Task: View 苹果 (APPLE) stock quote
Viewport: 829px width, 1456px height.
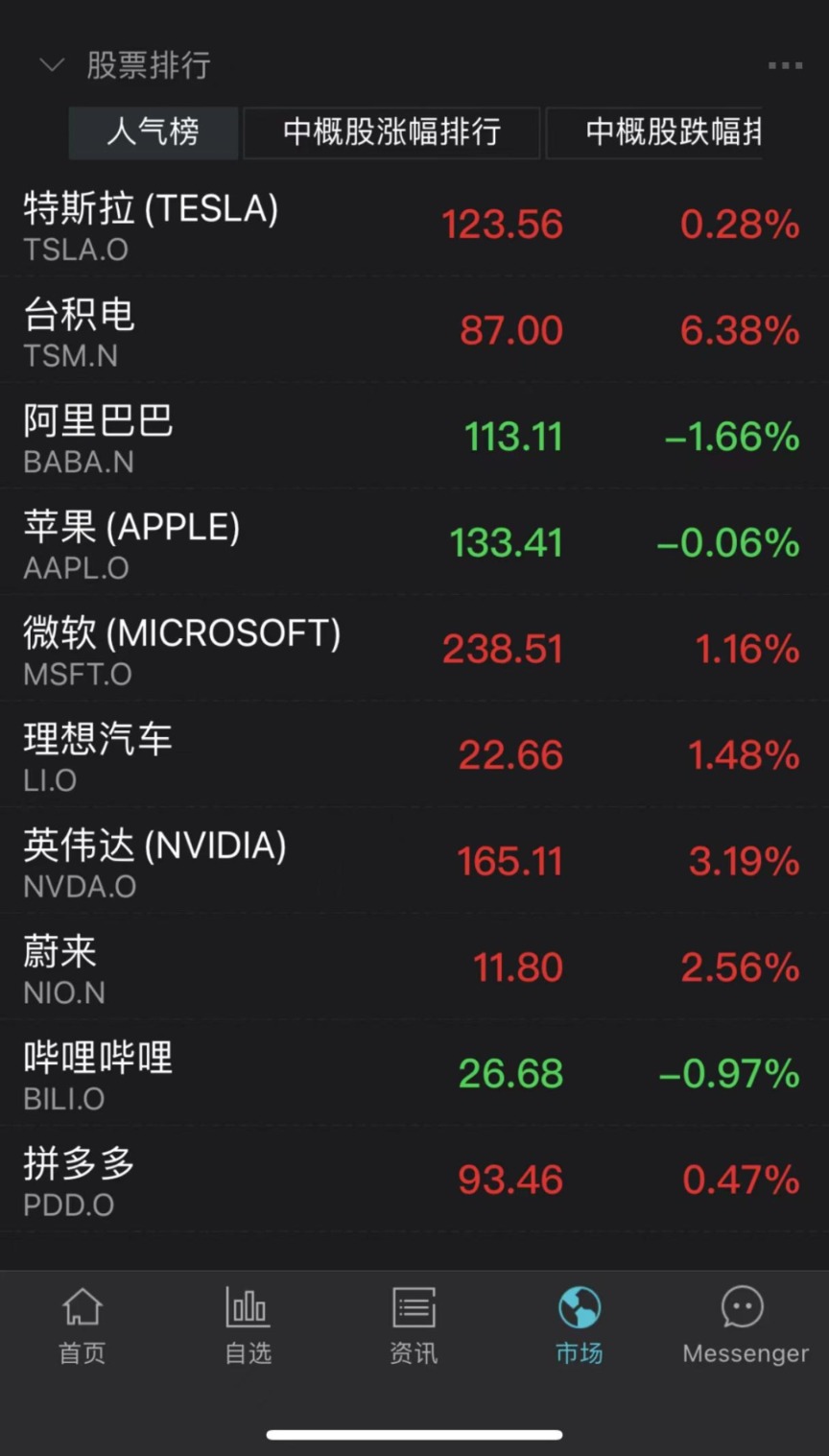Action: [414, 543]
